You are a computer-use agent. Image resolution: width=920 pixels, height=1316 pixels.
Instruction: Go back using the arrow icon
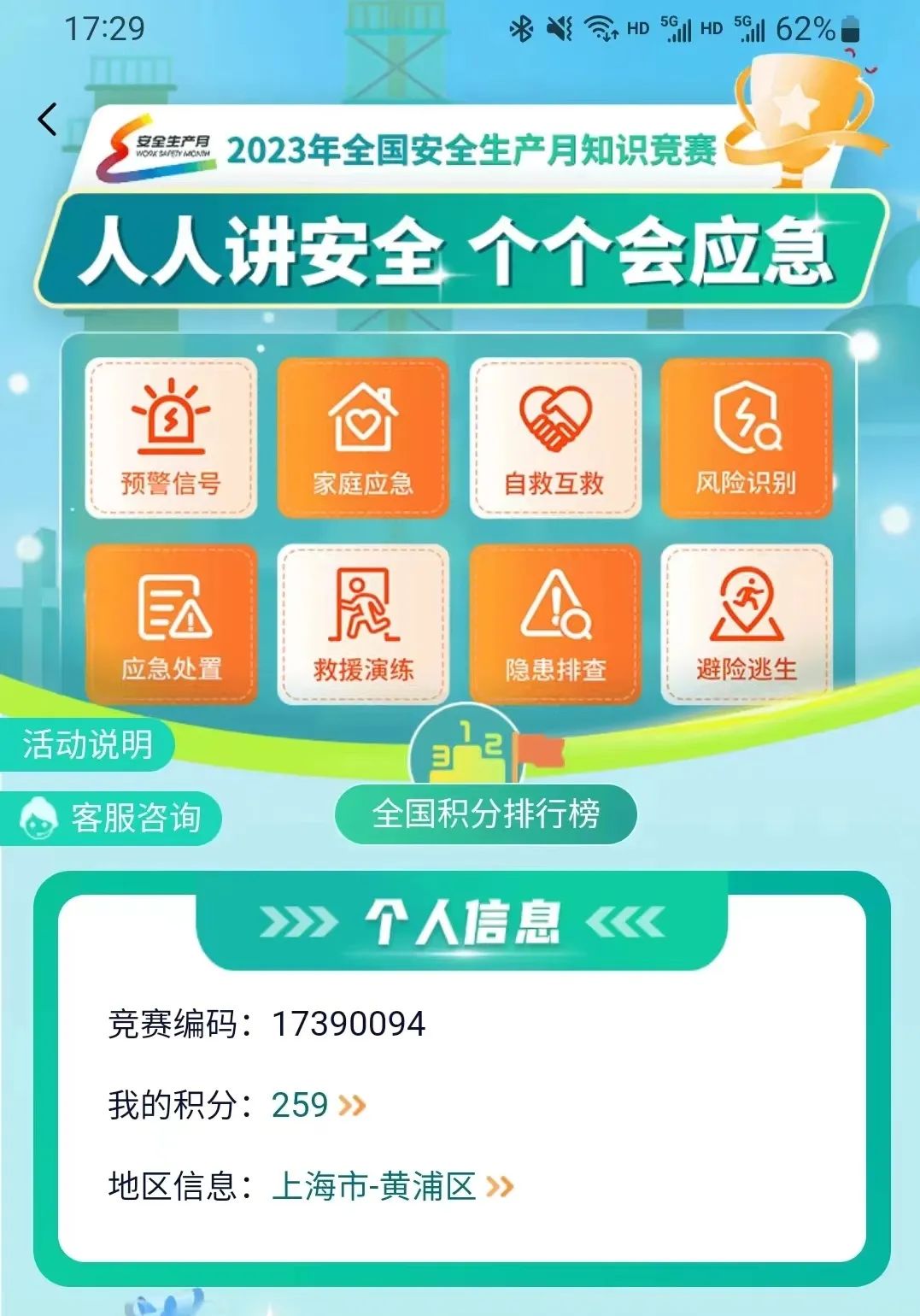click(48, 120)
